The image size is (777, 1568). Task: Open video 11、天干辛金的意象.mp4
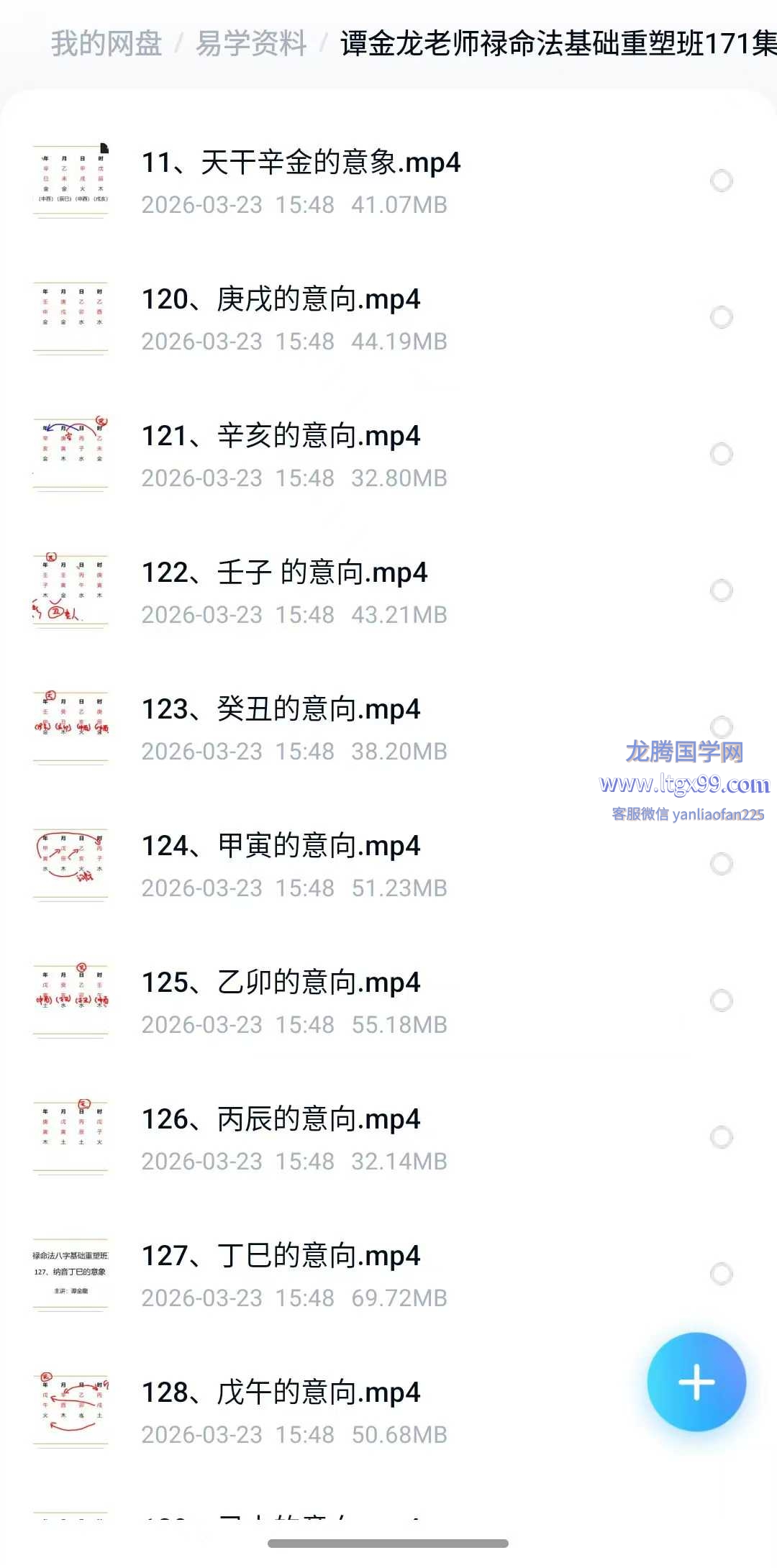(x=301, y=163)
